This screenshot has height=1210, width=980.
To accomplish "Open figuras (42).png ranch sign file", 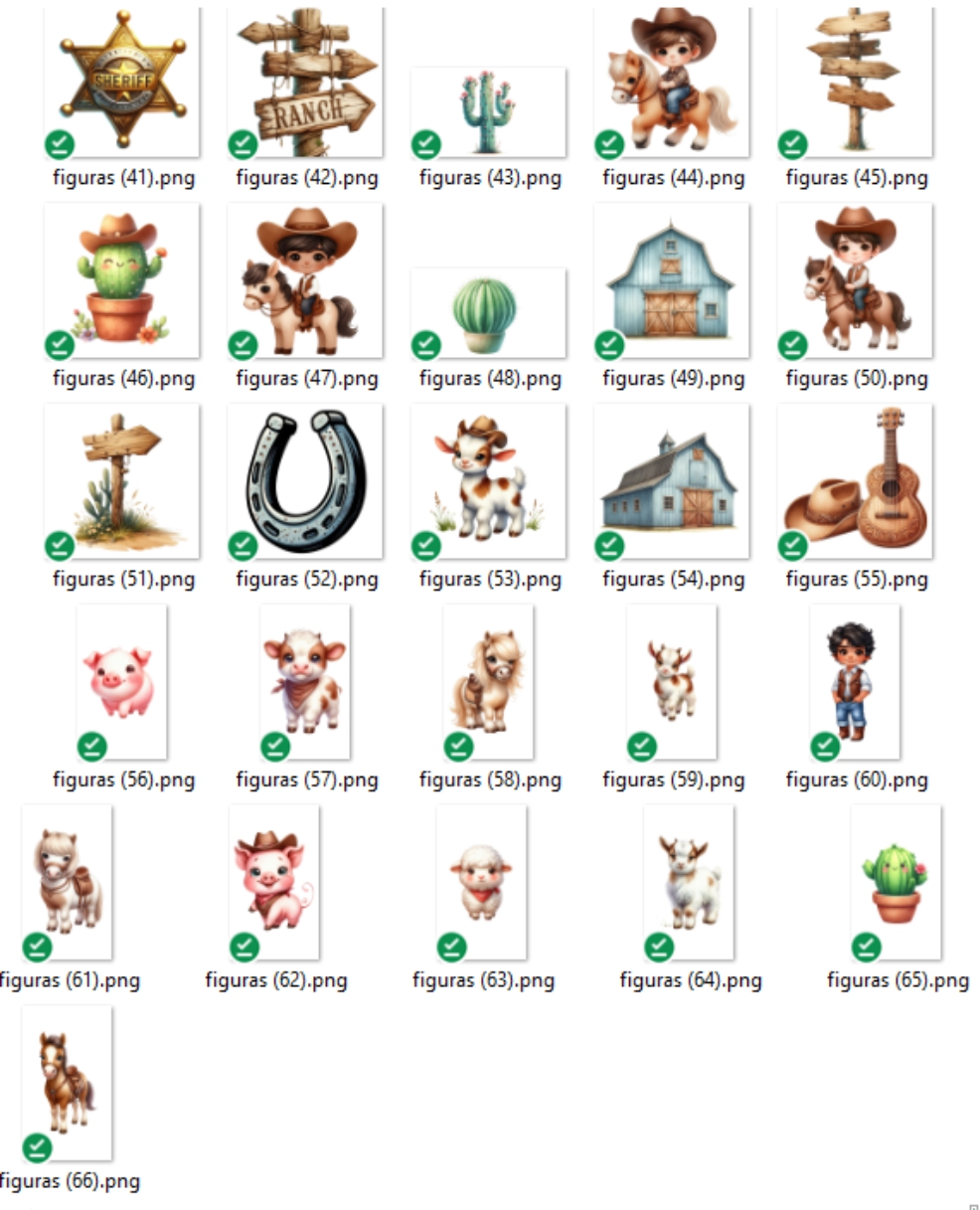I will [305, 82].
